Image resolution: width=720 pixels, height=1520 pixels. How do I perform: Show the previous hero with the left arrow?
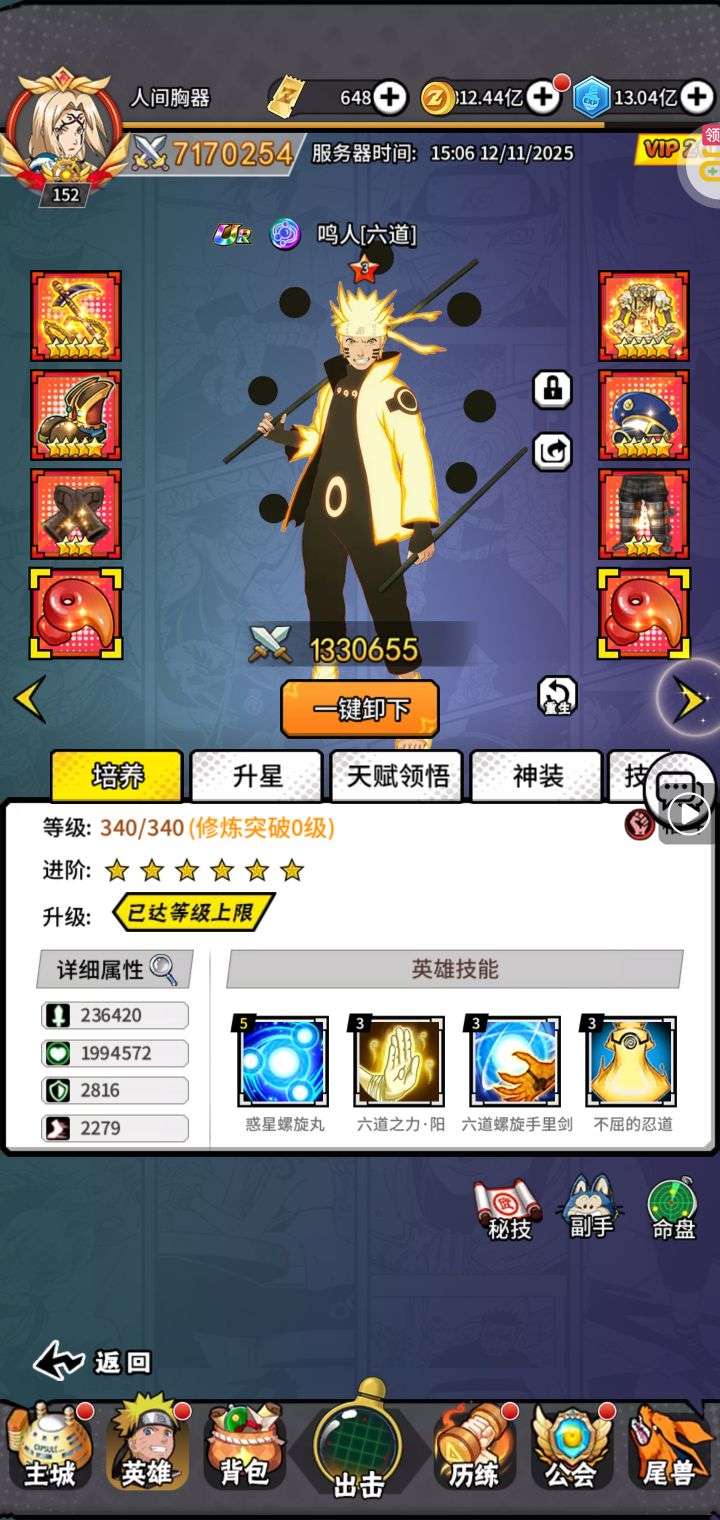click(x=30, y=700)
